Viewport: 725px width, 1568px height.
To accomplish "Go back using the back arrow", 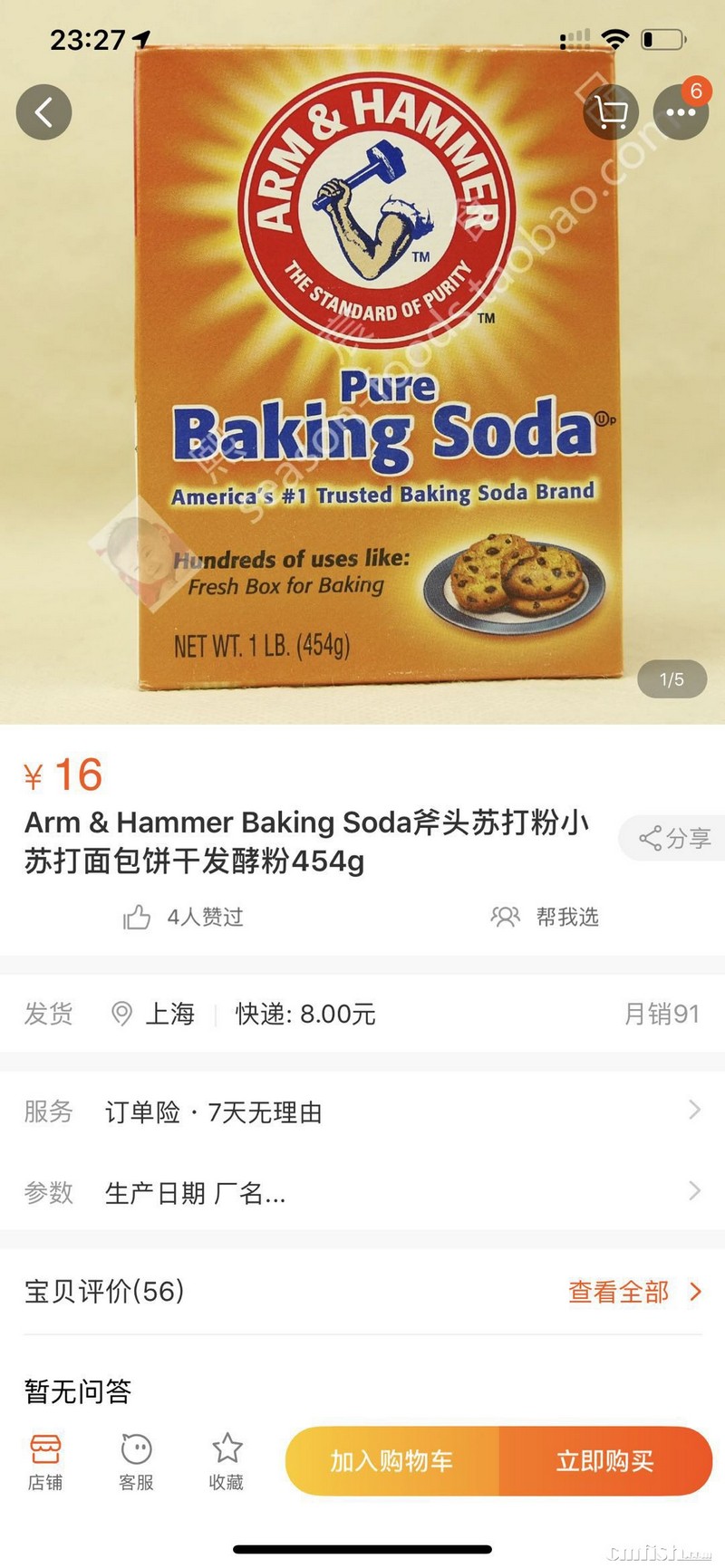I will (x=43, y=112).
